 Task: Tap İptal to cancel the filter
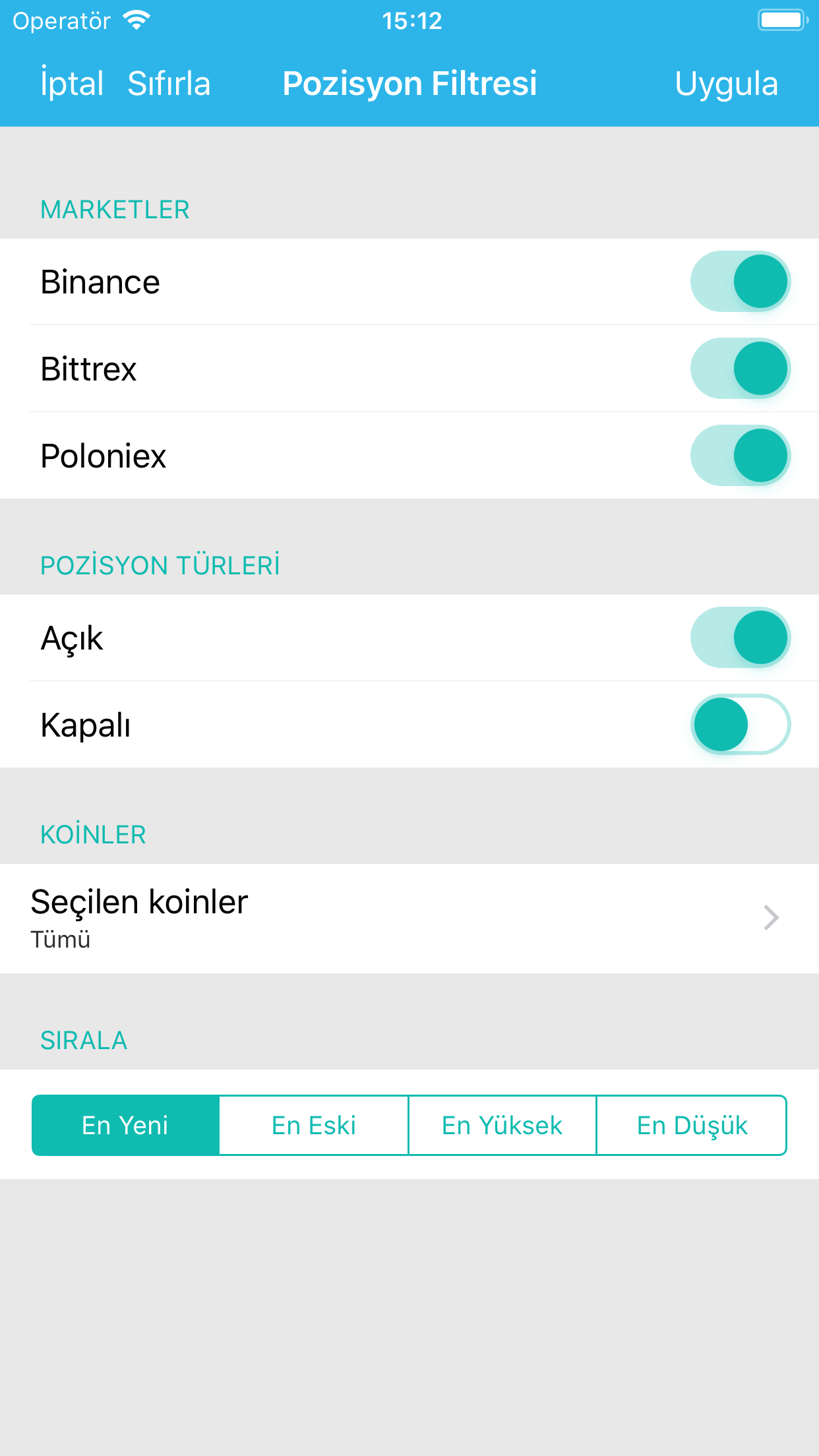click(72, 84)
